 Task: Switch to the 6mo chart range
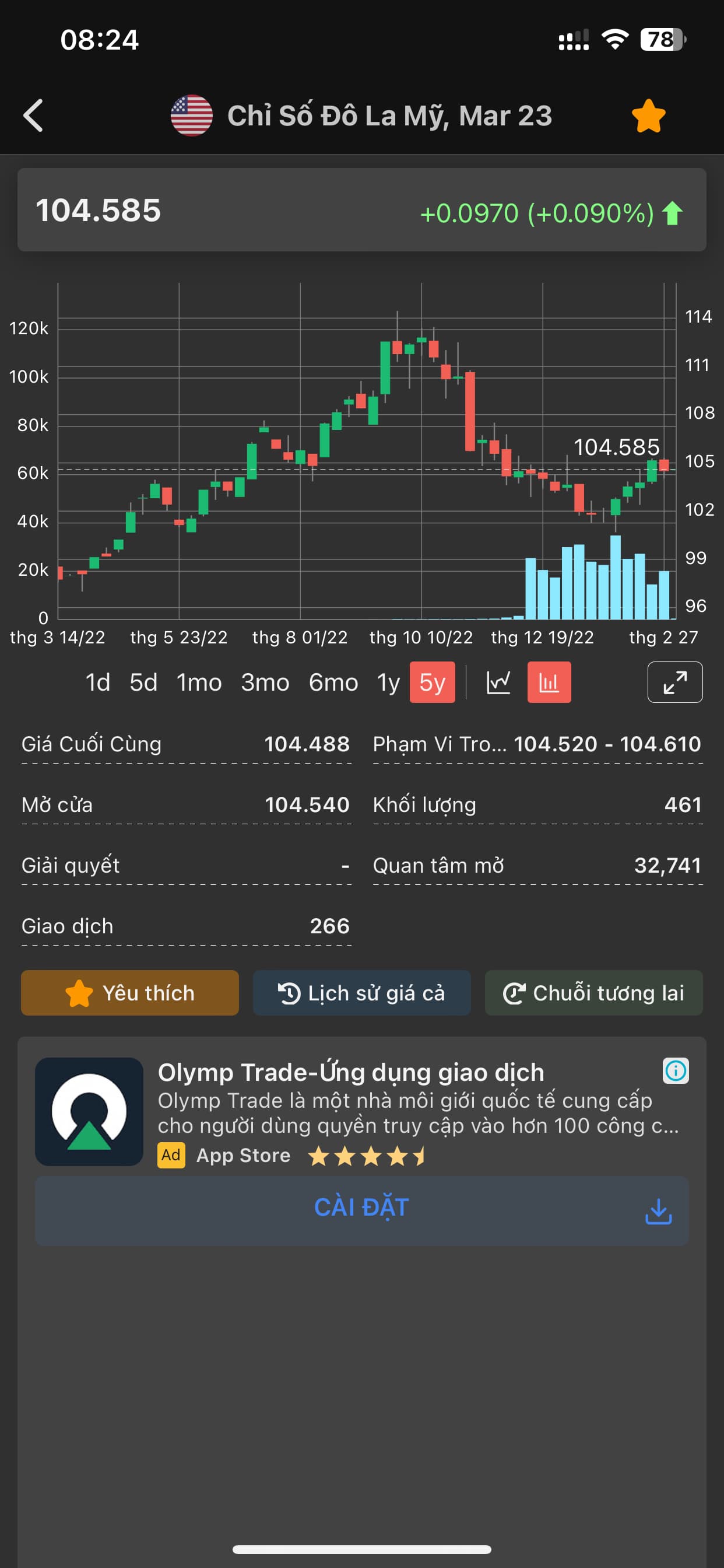coord(333,682)
